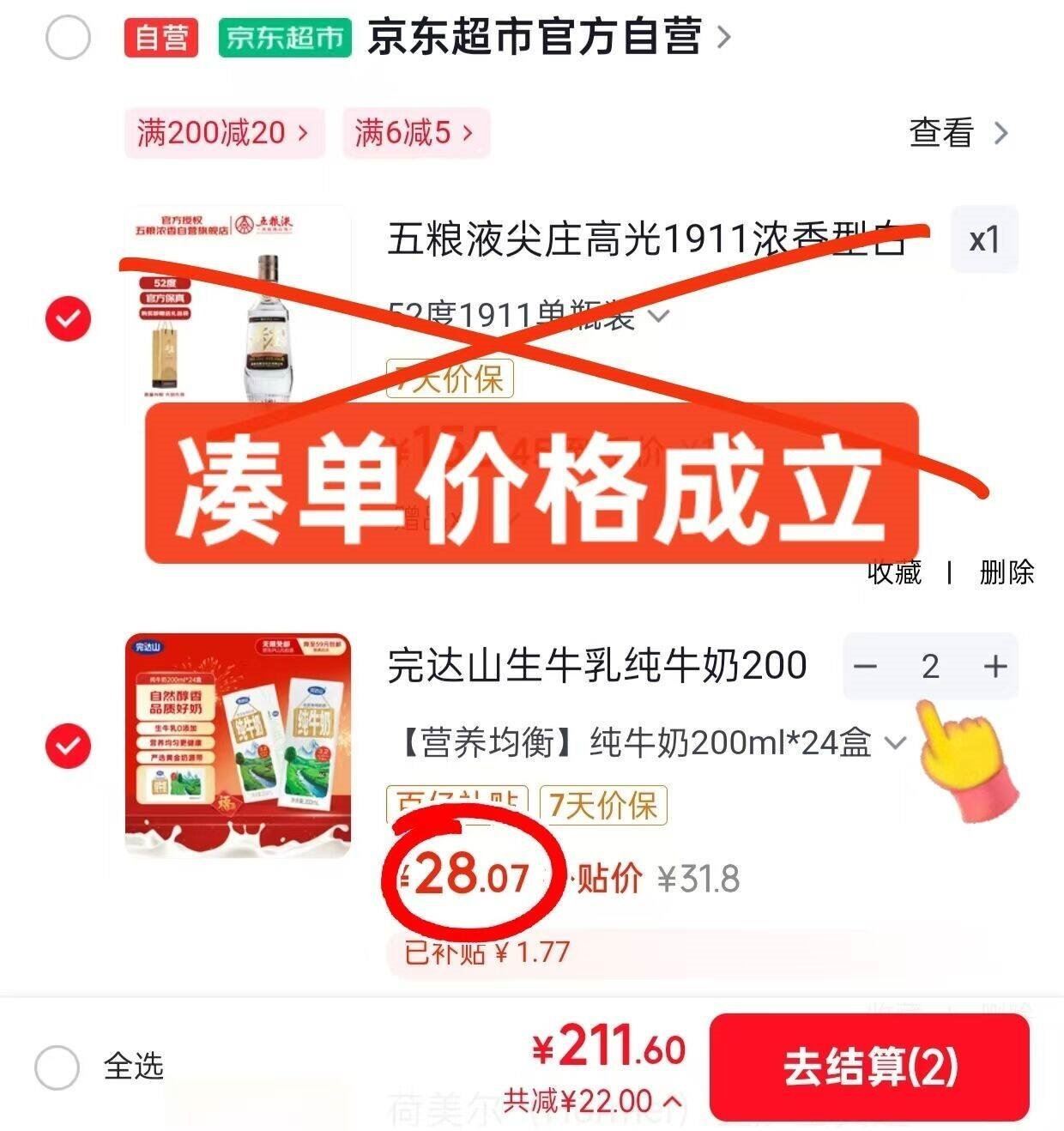The width and height of the screenshot is (1064, 1131).
Task: Toggle the 全选 select-all circle
Action: point(57,1067)
